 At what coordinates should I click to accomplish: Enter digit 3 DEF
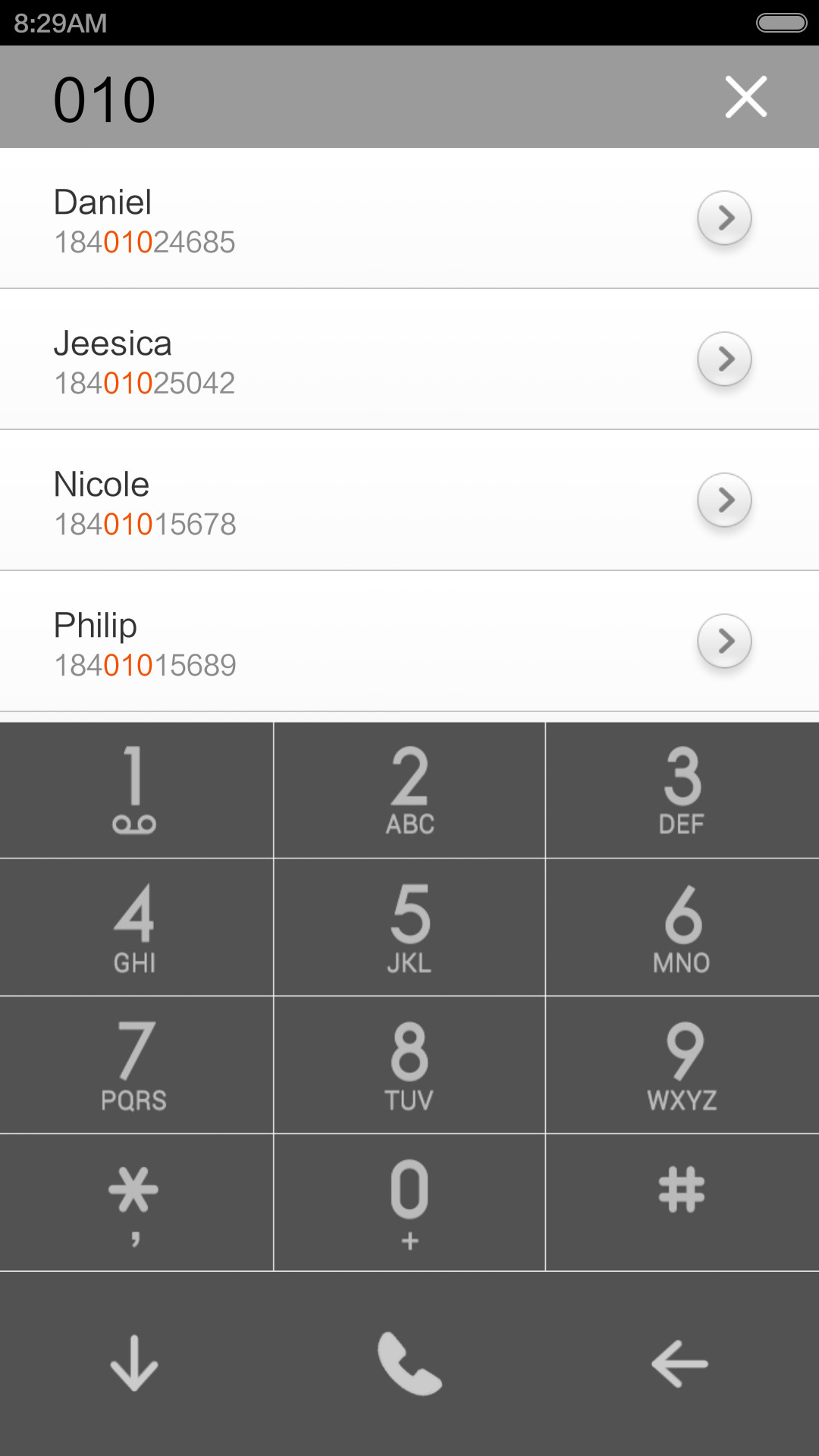[682, 790]
